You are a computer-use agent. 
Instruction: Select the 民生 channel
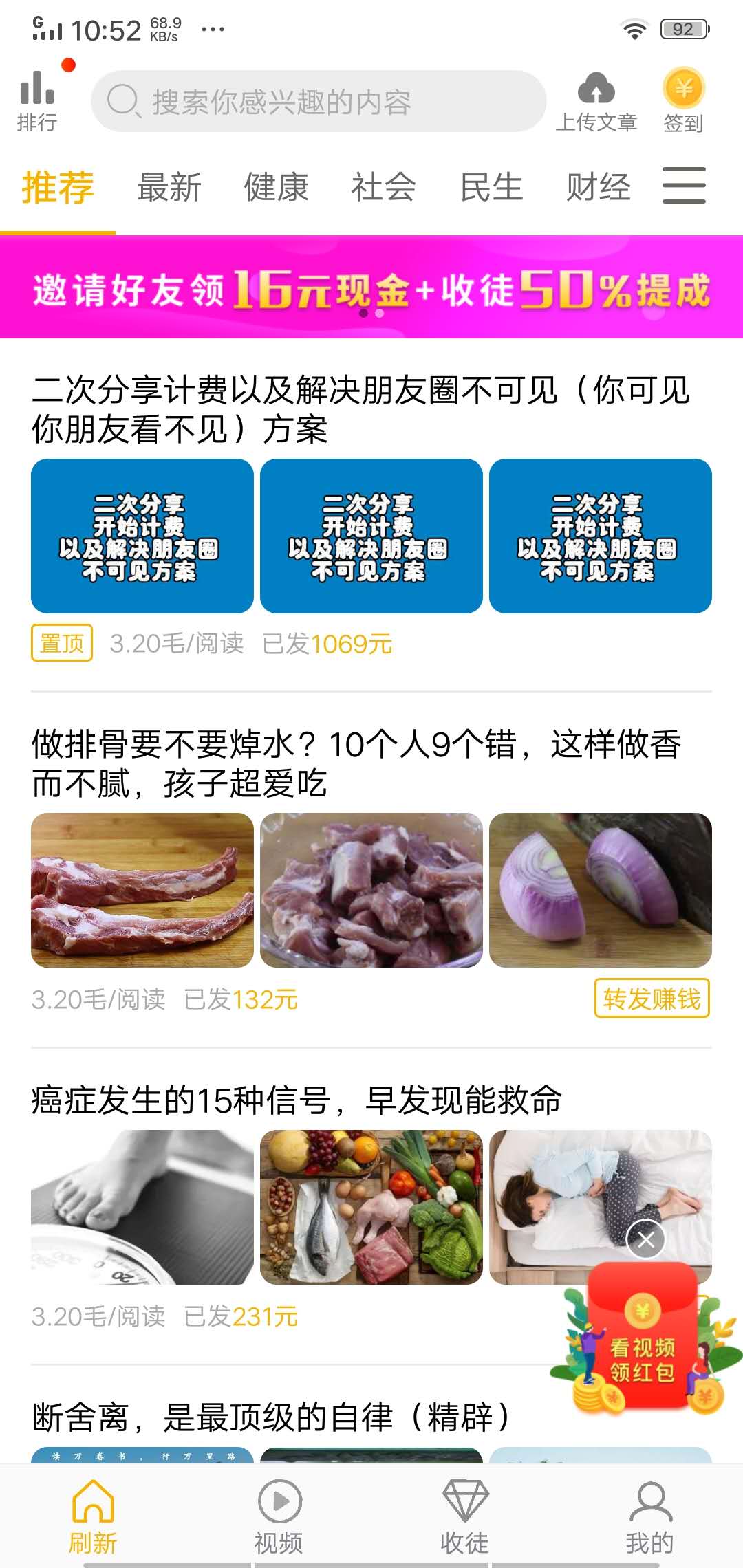coord(491,187)
